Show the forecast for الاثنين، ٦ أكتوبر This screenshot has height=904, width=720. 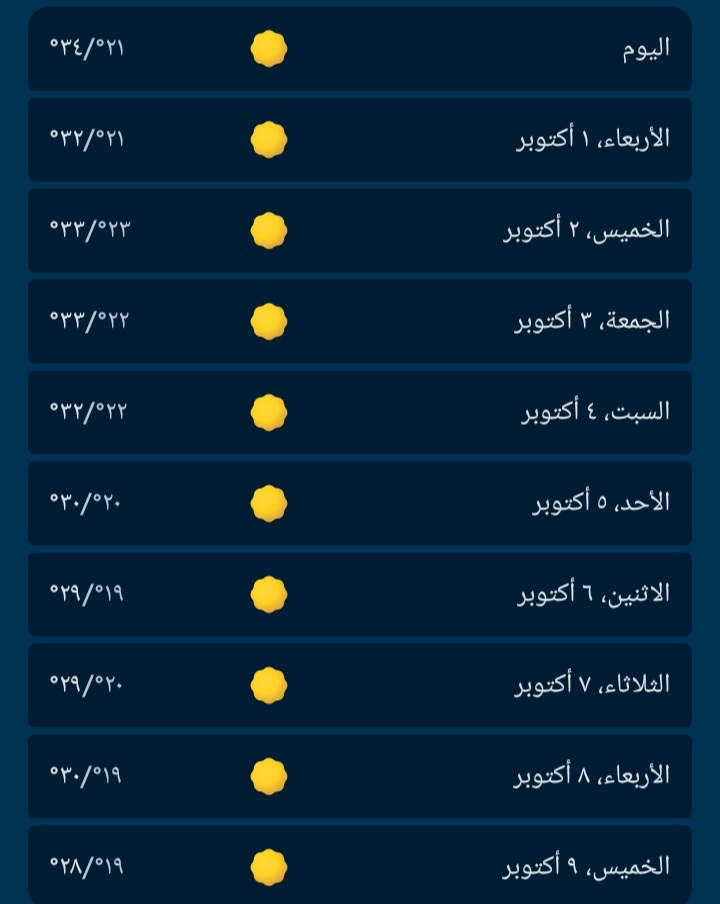pos(360,594)
